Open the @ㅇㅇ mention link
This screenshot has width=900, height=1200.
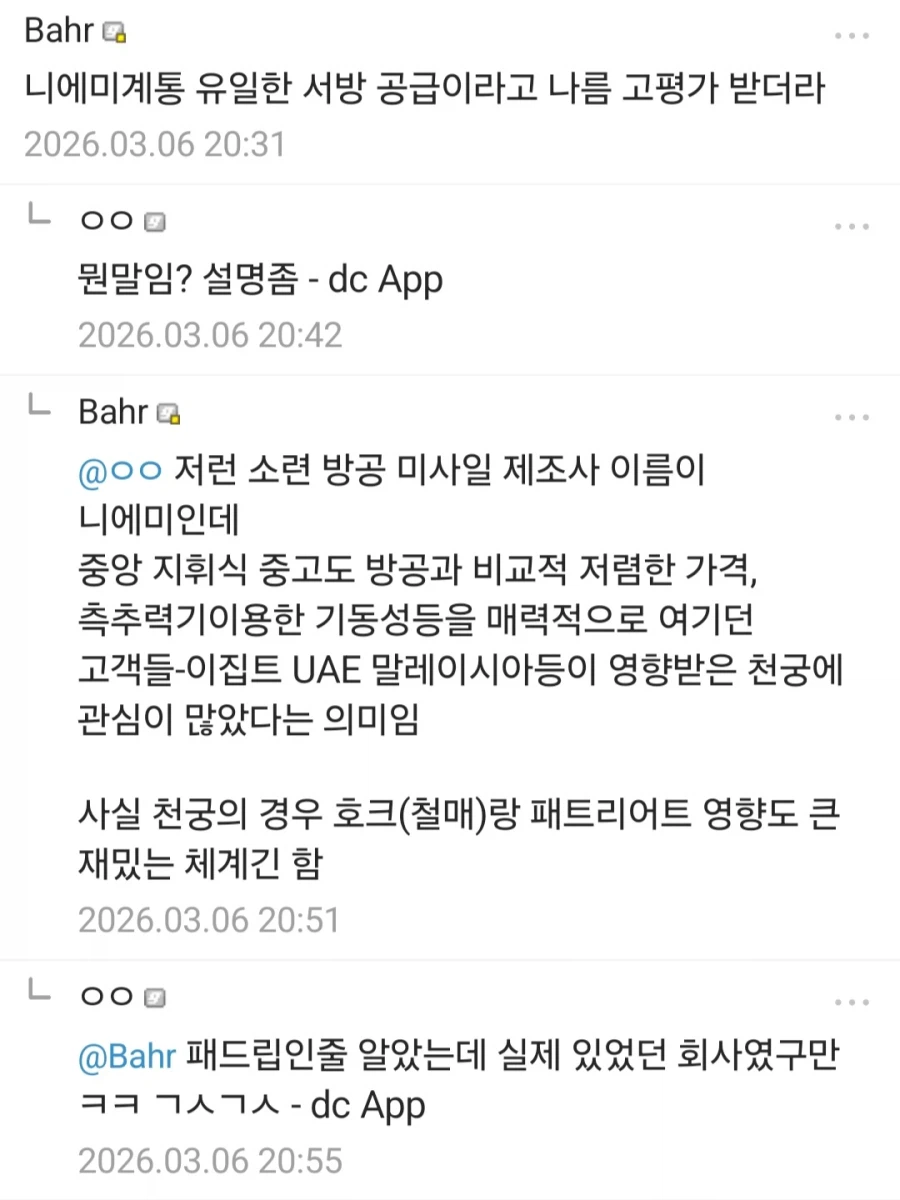117,470
